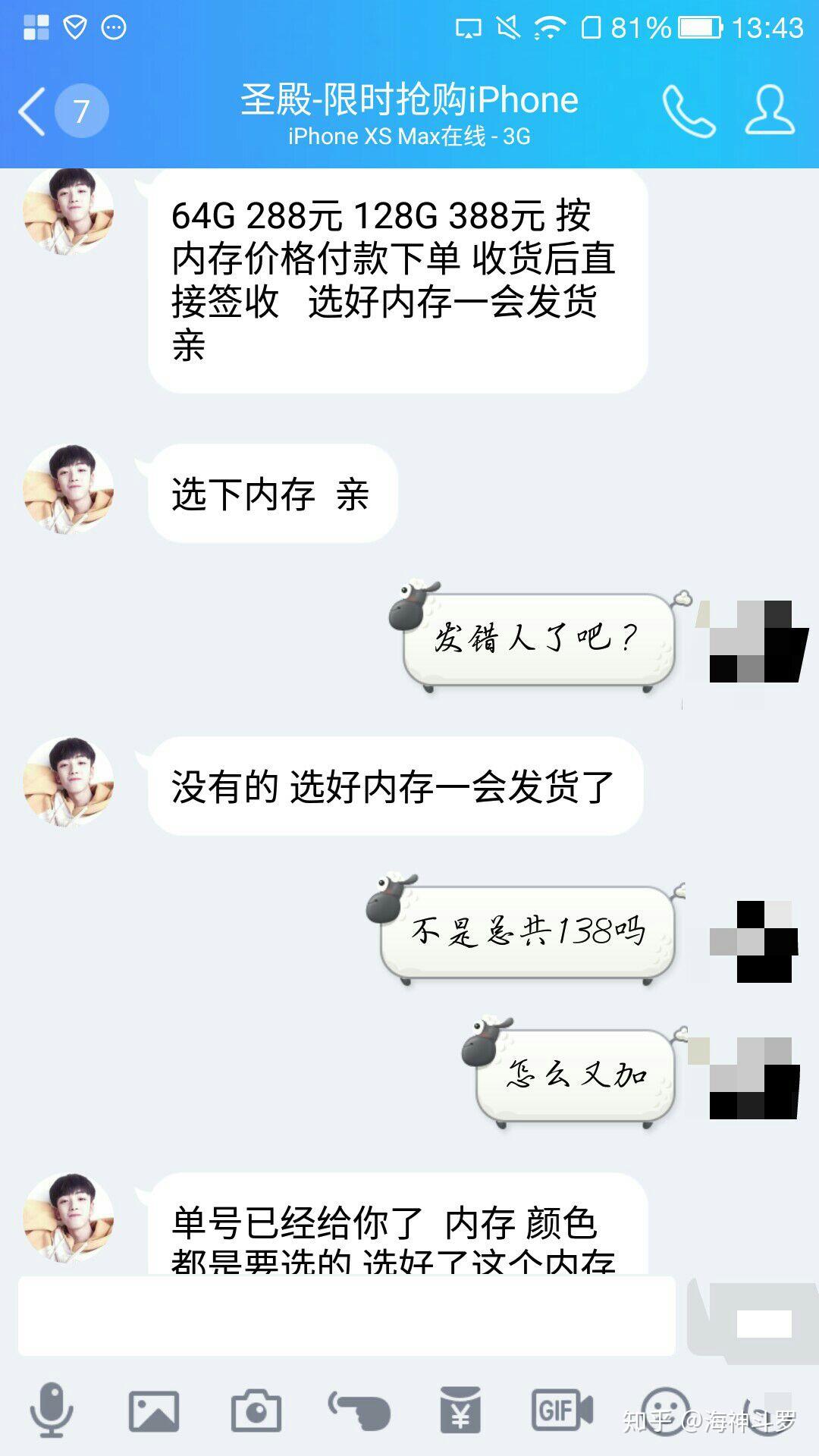Image resolution: width=819 pixels, height=1456 pixels.
Task: Open avatar next to "没有的 选好内存一会发货了"
Action: (x=68, y=782)
